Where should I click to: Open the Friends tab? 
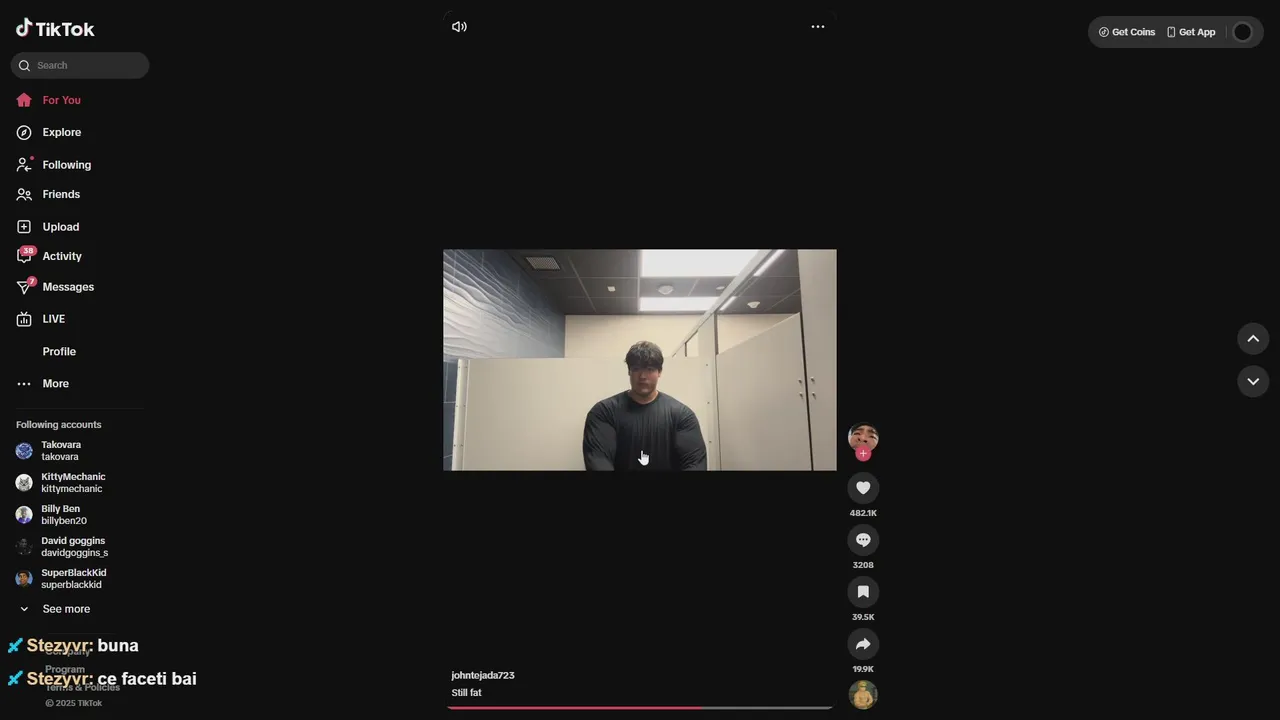(61, 194)
